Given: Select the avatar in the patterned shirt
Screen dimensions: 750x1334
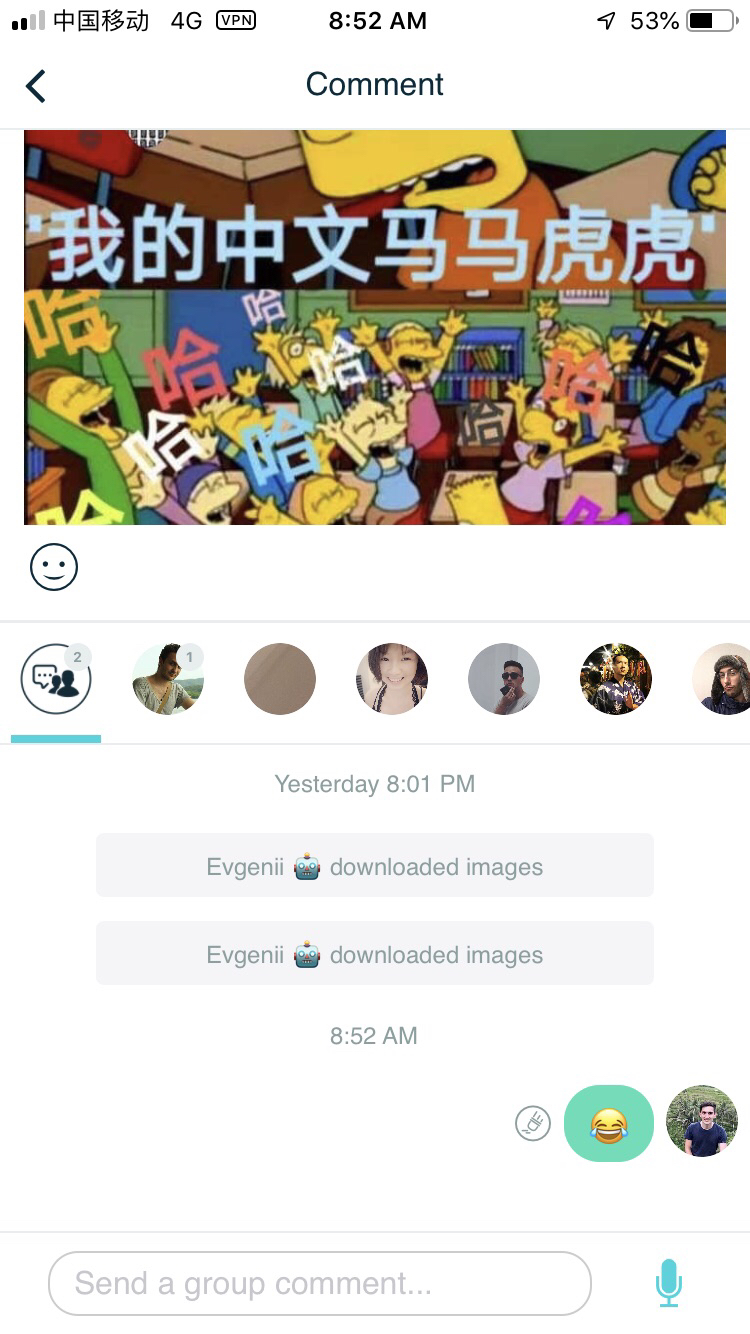Looking at the screenshot, I should [x=616, y=679].
